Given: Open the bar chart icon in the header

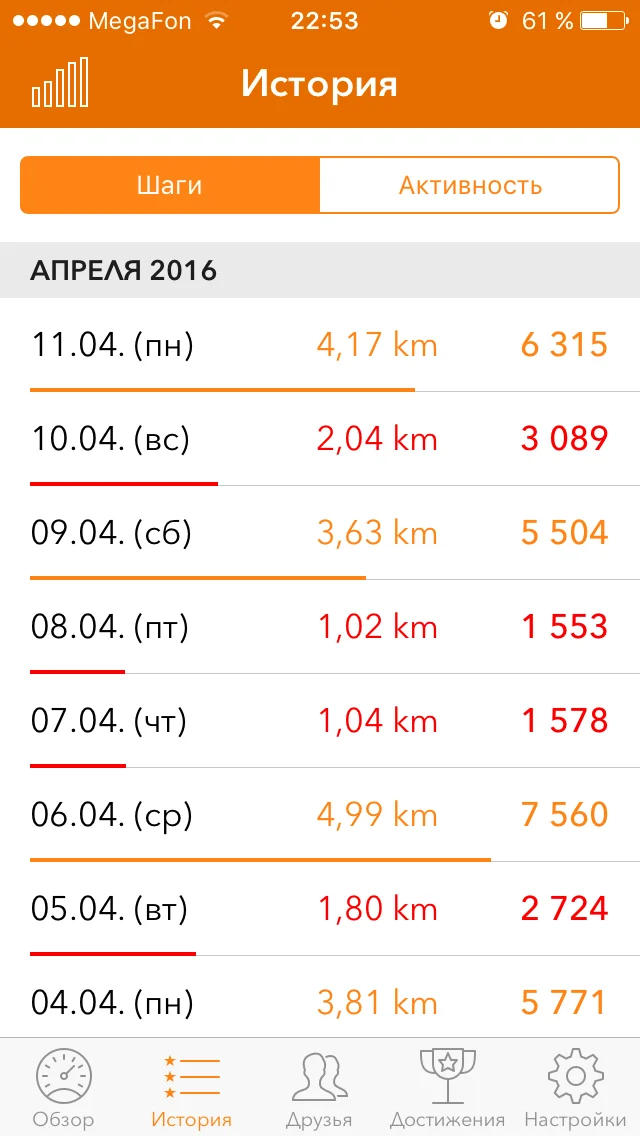Looking at the screenshot, I should point(61,82).
